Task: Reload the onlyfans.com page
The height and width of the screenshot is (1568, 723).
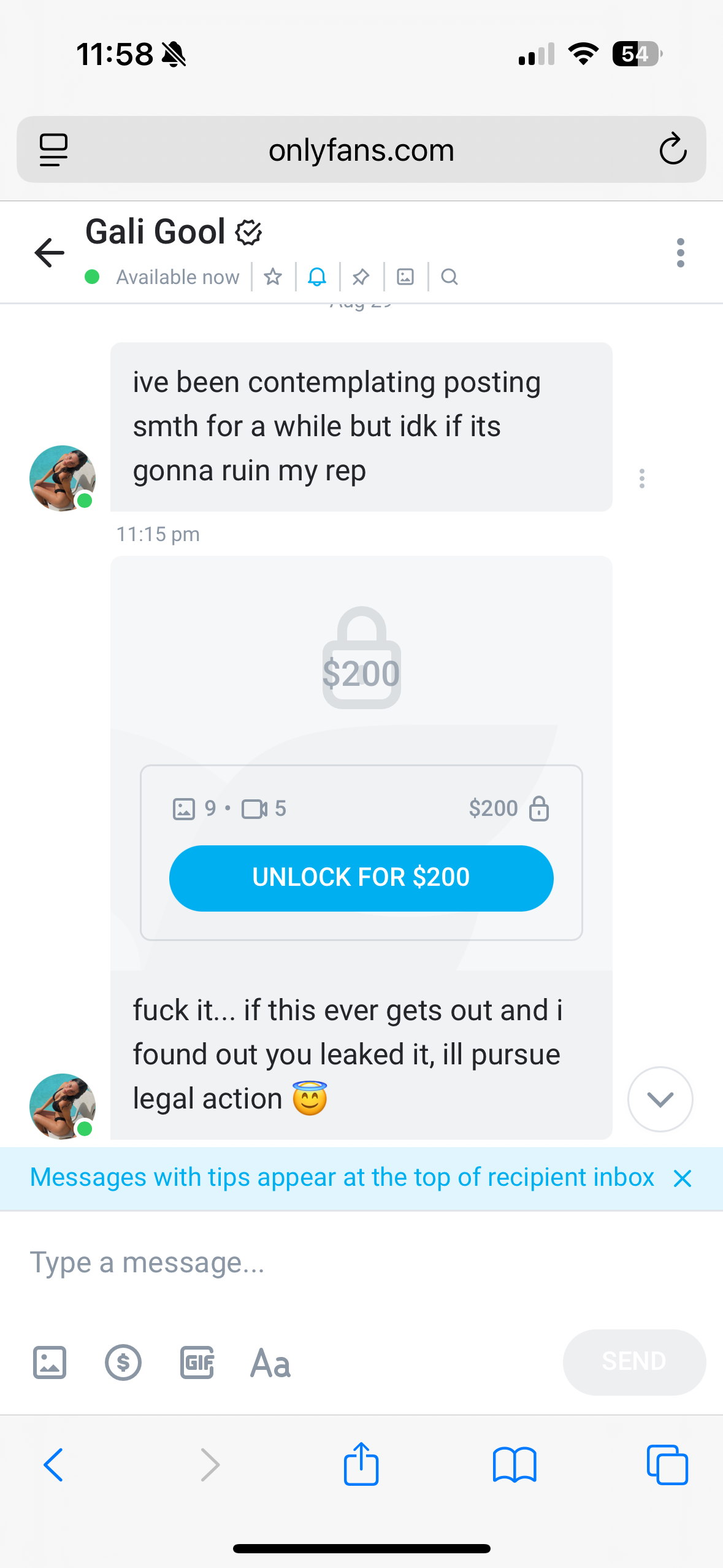Action: (x=672, y=149)
